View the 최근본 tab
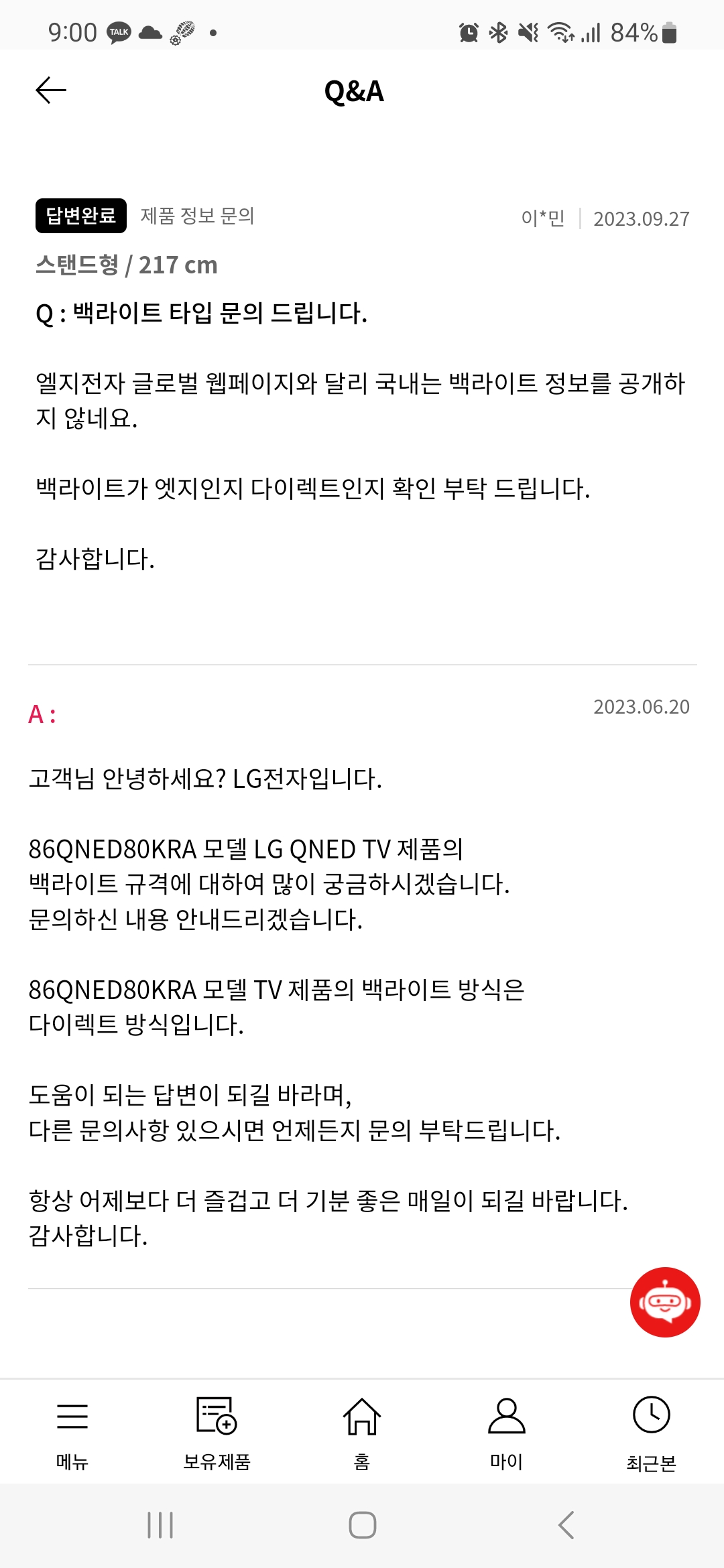The height and width of the screenshot is (1568, 724). (652, 1433)
